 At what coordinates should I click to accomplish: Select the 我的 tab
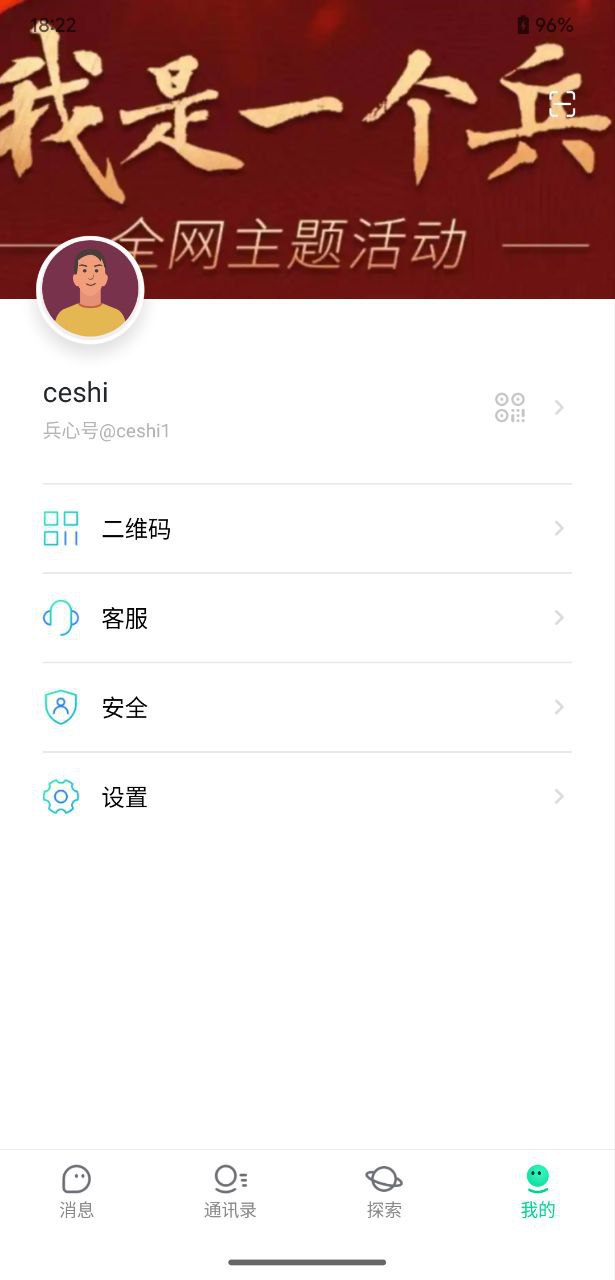click(538, 1191)
